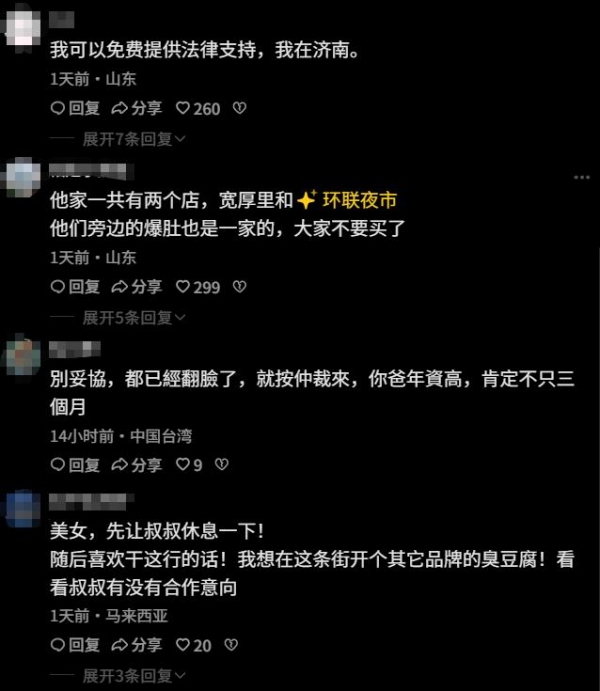Like the comment with 9 likes

pos(189,465)
